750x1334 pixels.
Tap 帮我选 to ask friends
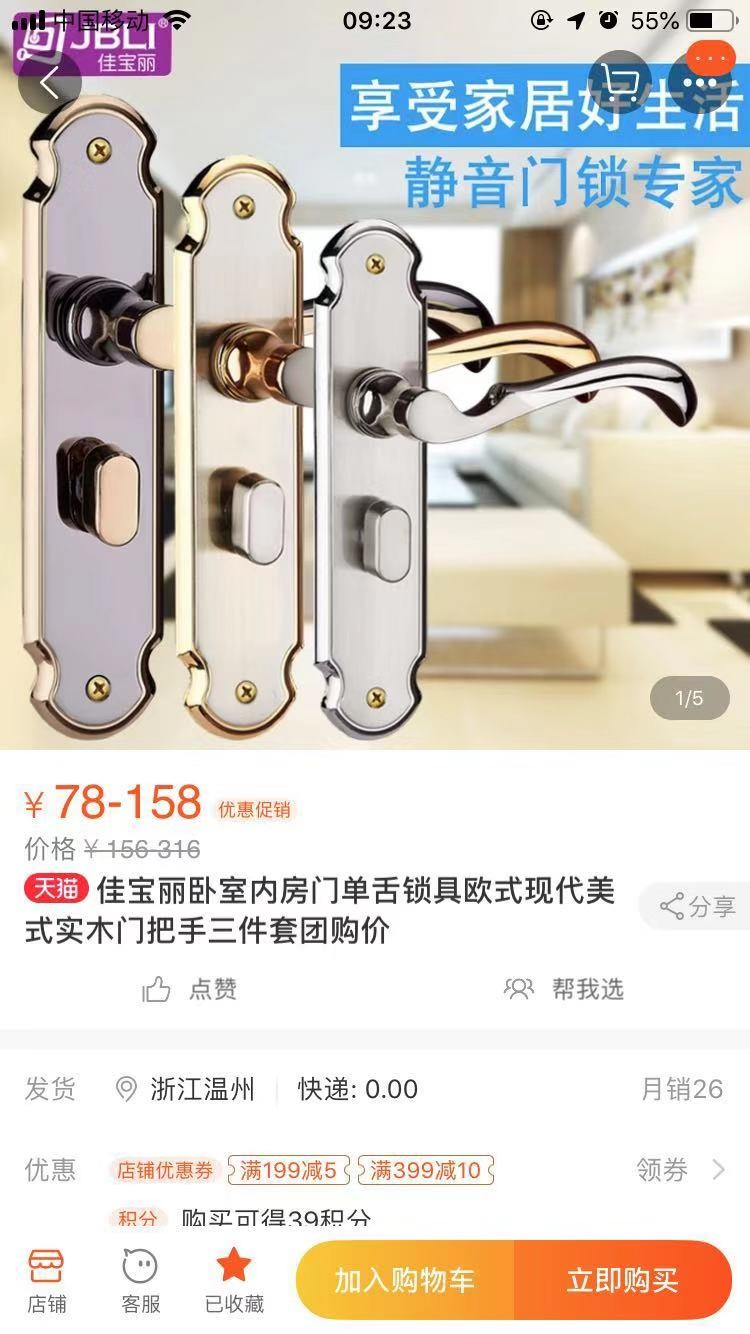point(564,989)
